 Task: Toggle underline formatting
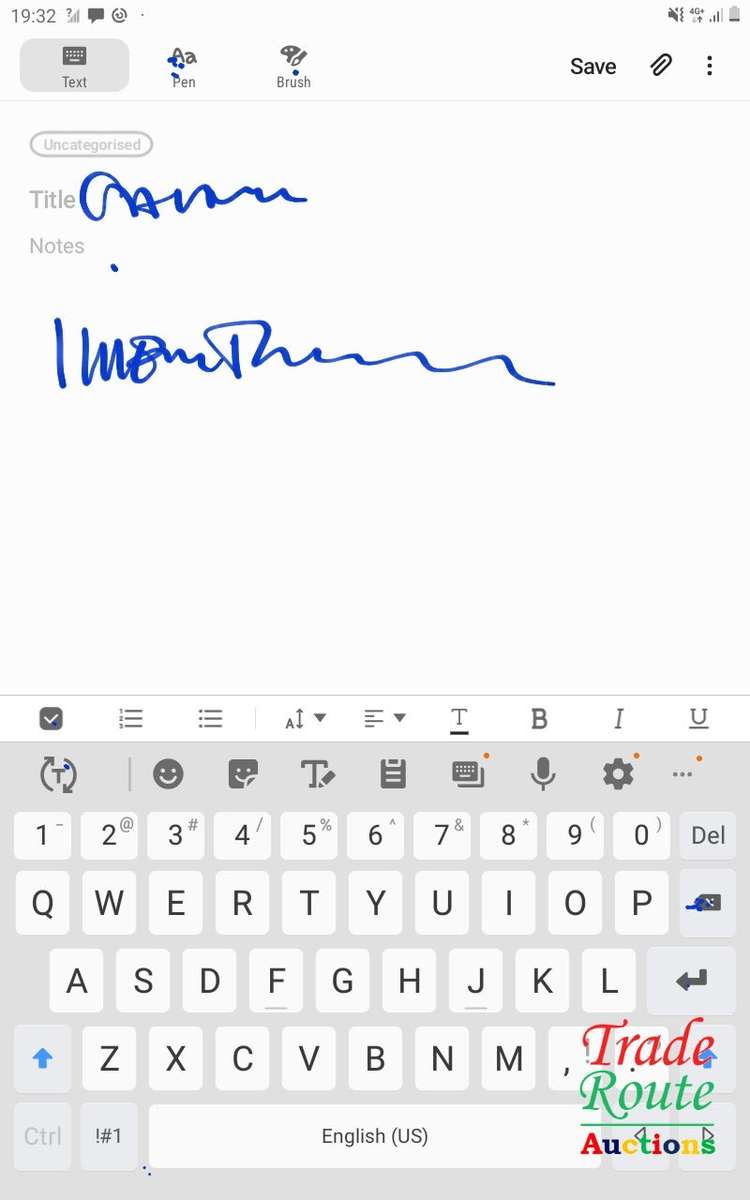tap(698, 718)
